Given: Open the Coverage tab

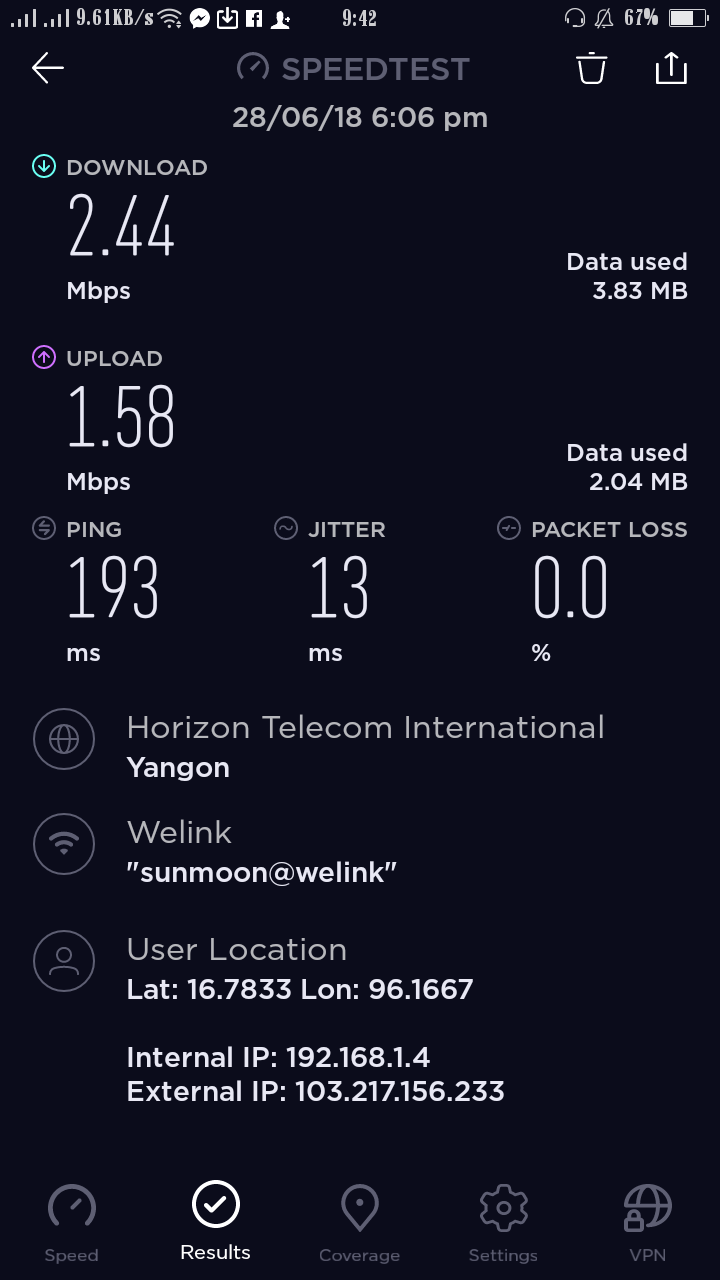Looking at the screenshot, I should tap(359, 1222).
